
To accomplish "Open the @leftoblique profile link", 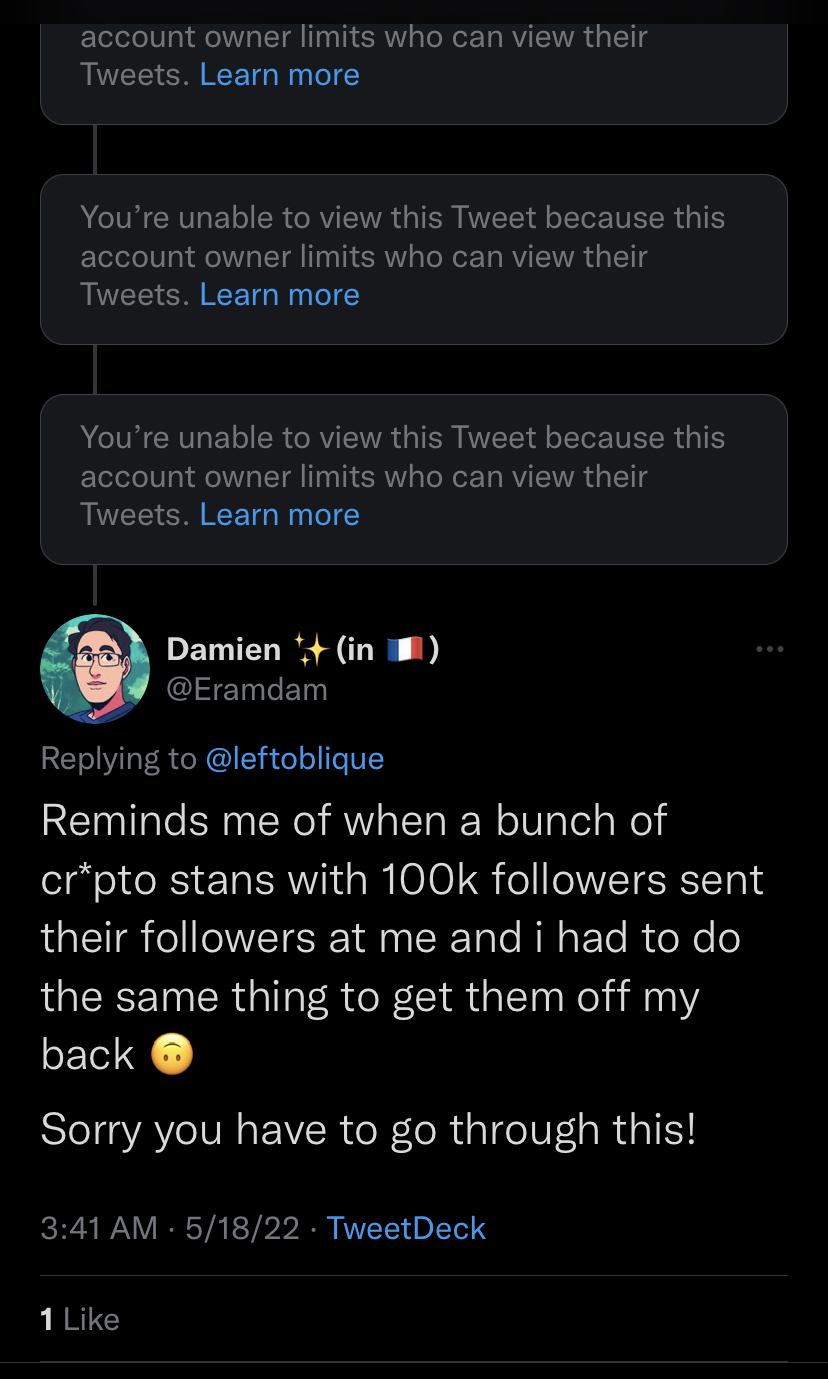I will tap(294, 758).
